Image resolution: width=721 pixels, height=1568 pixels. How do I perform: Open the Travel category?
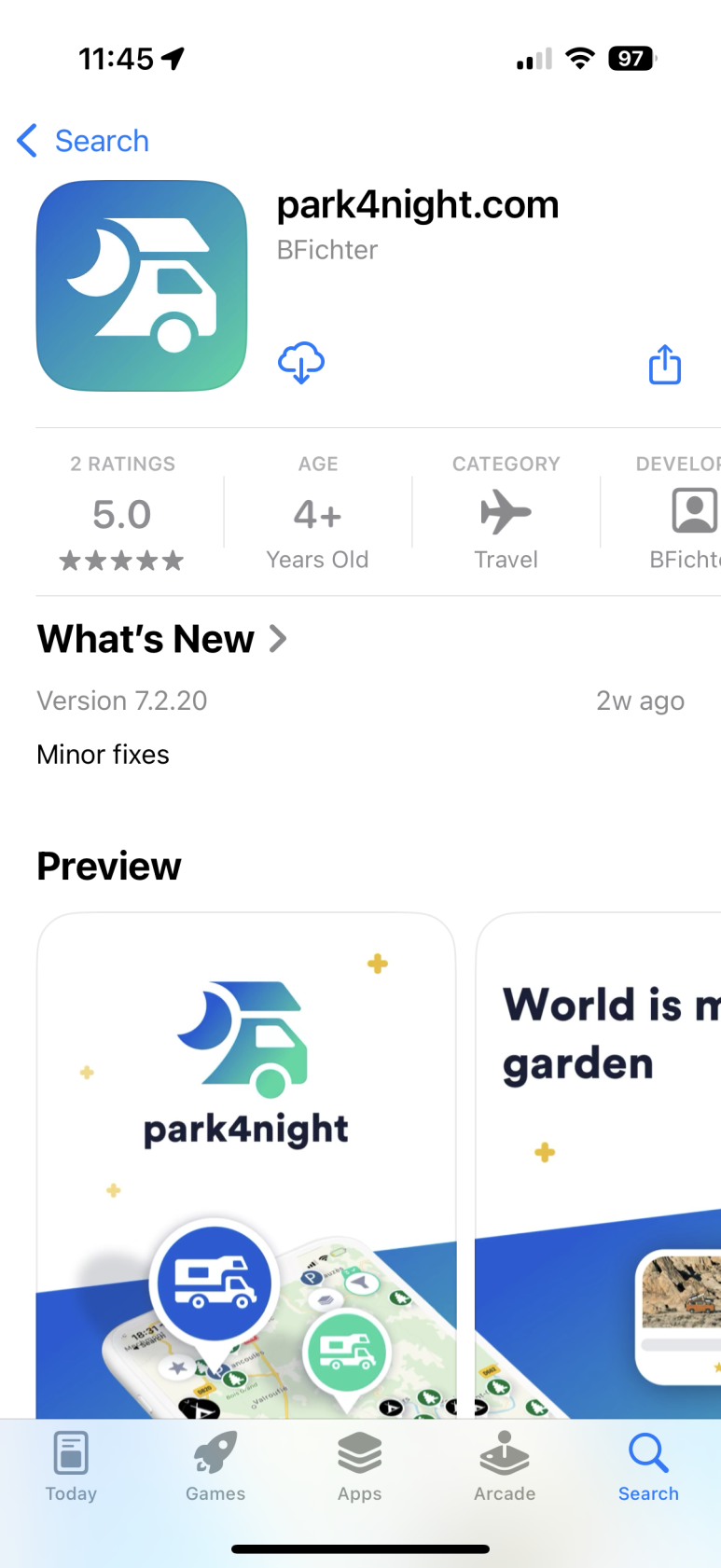(506, 513)
